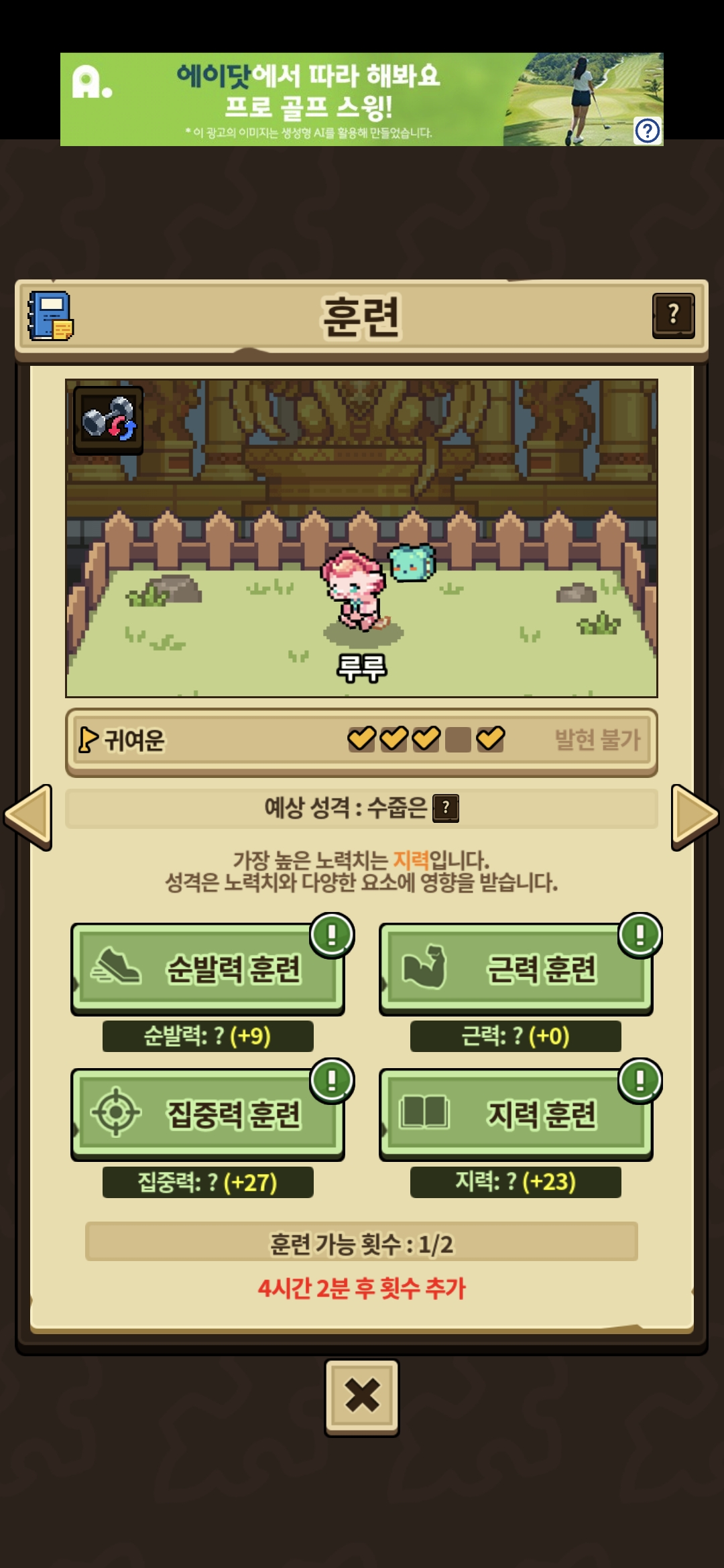The image size is (724, 1568).
Task: Go to the next character with the right arrow
Action: [x=695, y=817]
